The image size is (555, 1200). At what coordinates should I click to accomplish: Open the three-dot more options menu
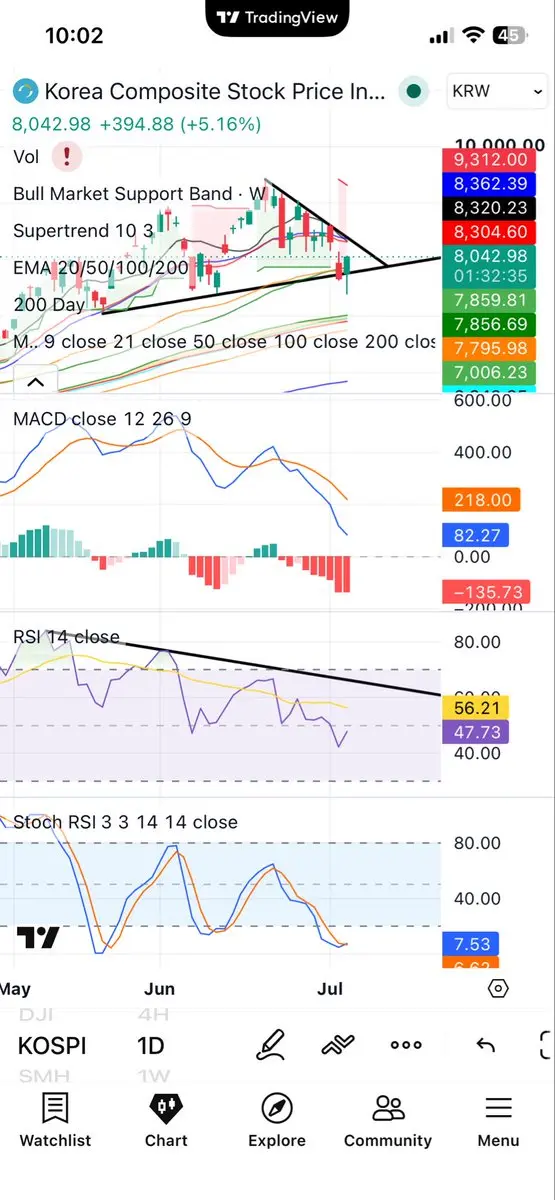[x=406, y=1045]
